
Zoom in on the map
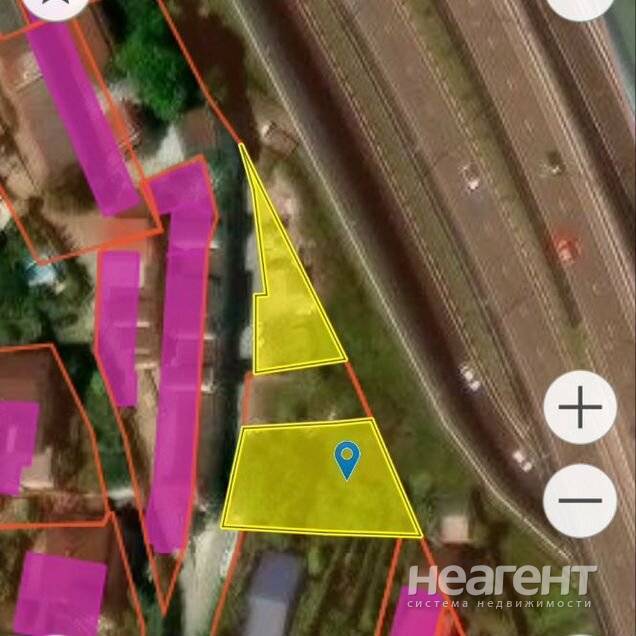[580, 407]
